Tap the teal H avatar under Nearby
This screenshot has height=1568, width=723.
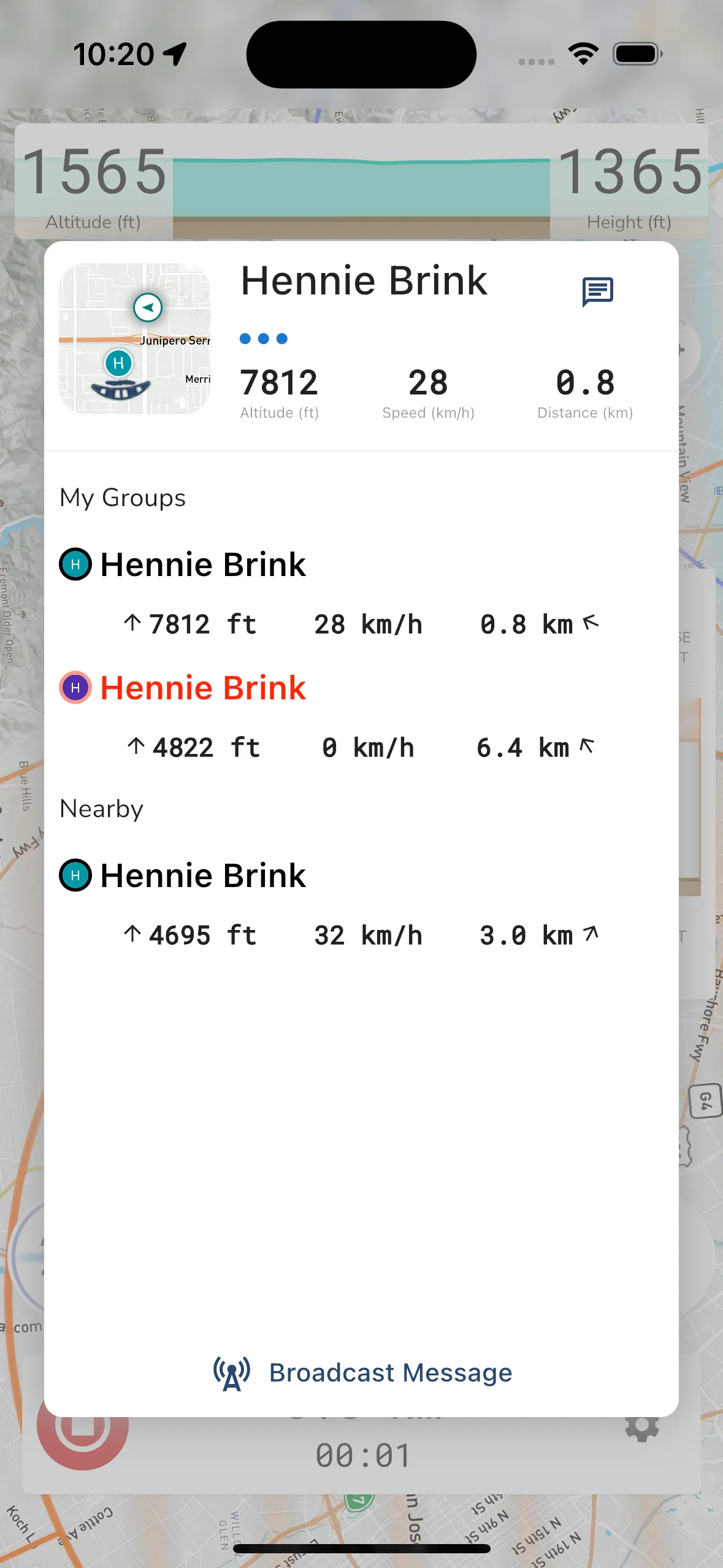75,875
